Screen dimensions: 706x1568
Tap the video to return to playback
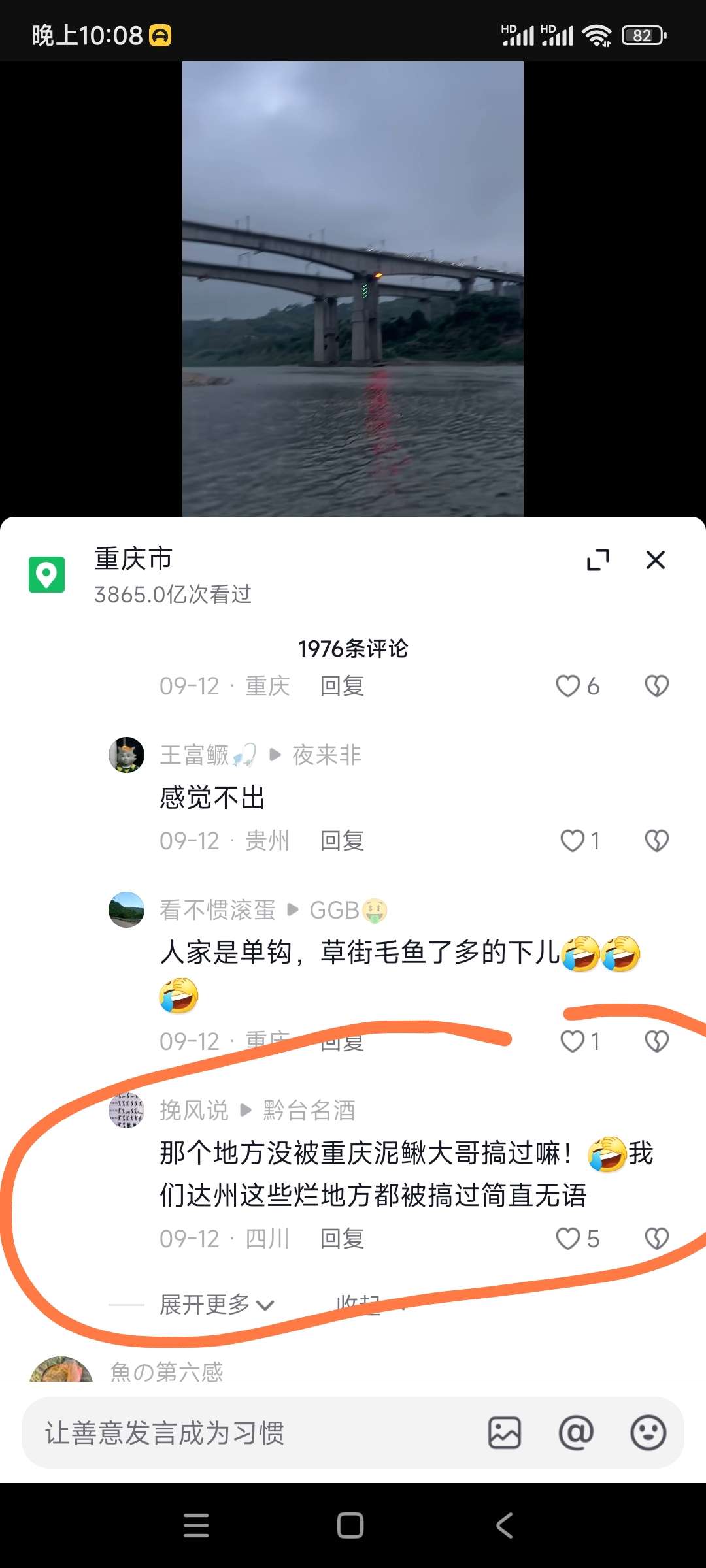353,287
